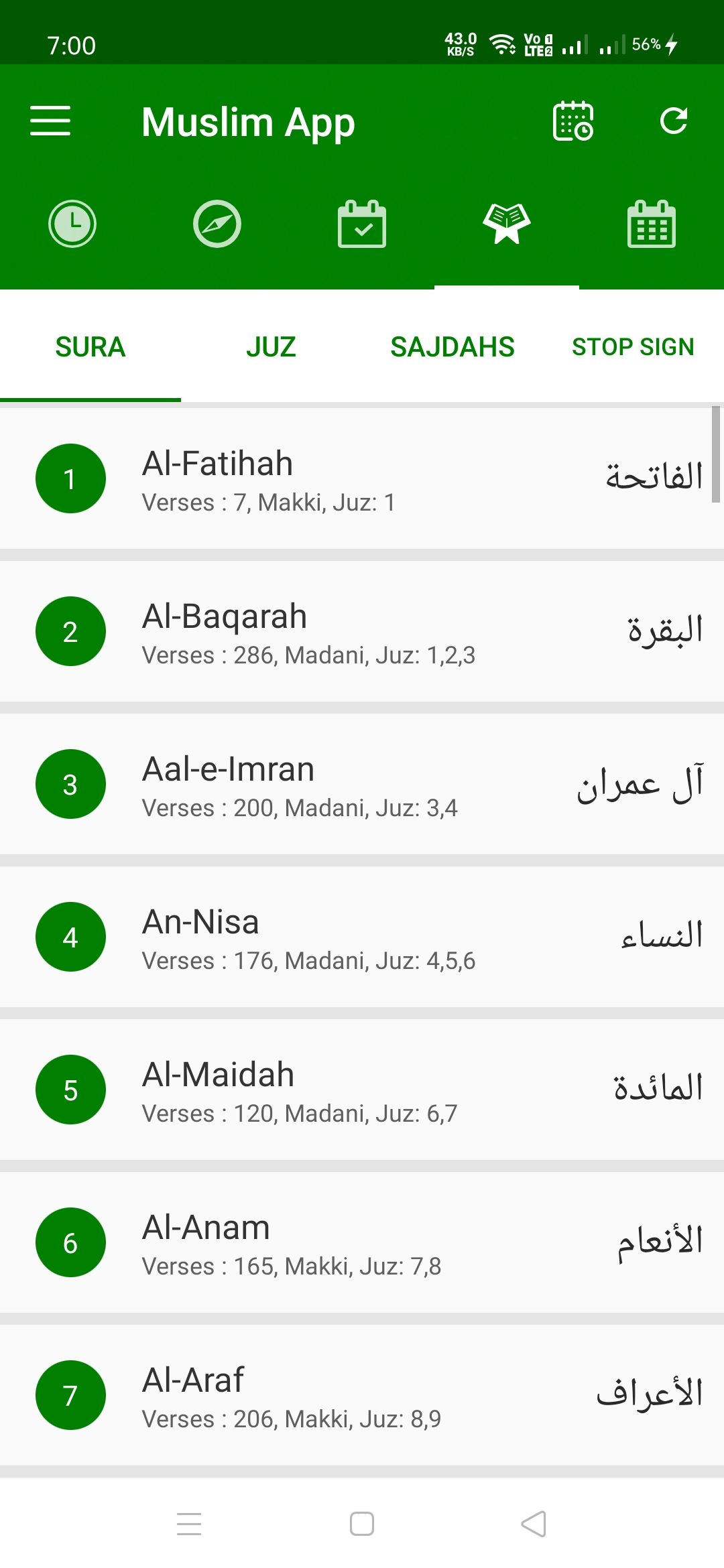Viewport: 724px width, 1568px height.
Task: Select the SURA tab
Action: [x=90, y=347]
